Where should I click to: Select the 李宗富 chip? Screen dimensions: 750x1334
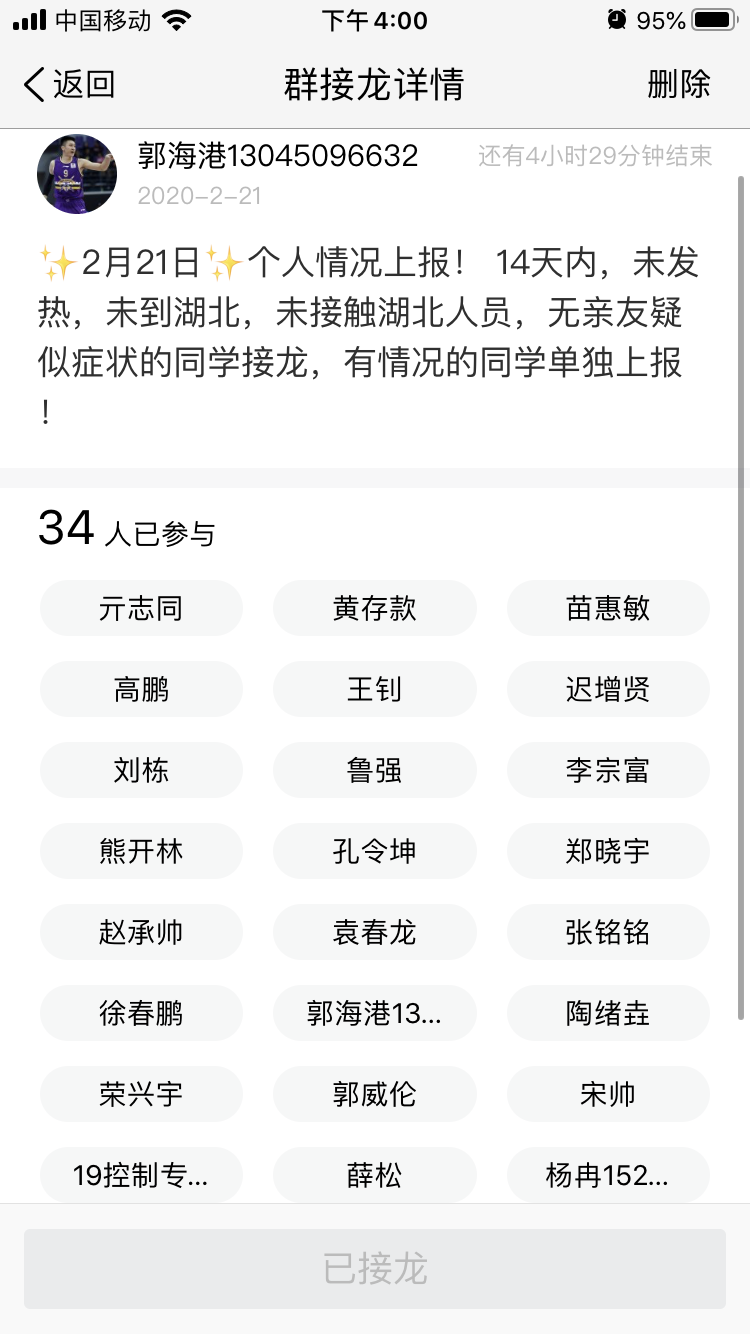point(608,770)
